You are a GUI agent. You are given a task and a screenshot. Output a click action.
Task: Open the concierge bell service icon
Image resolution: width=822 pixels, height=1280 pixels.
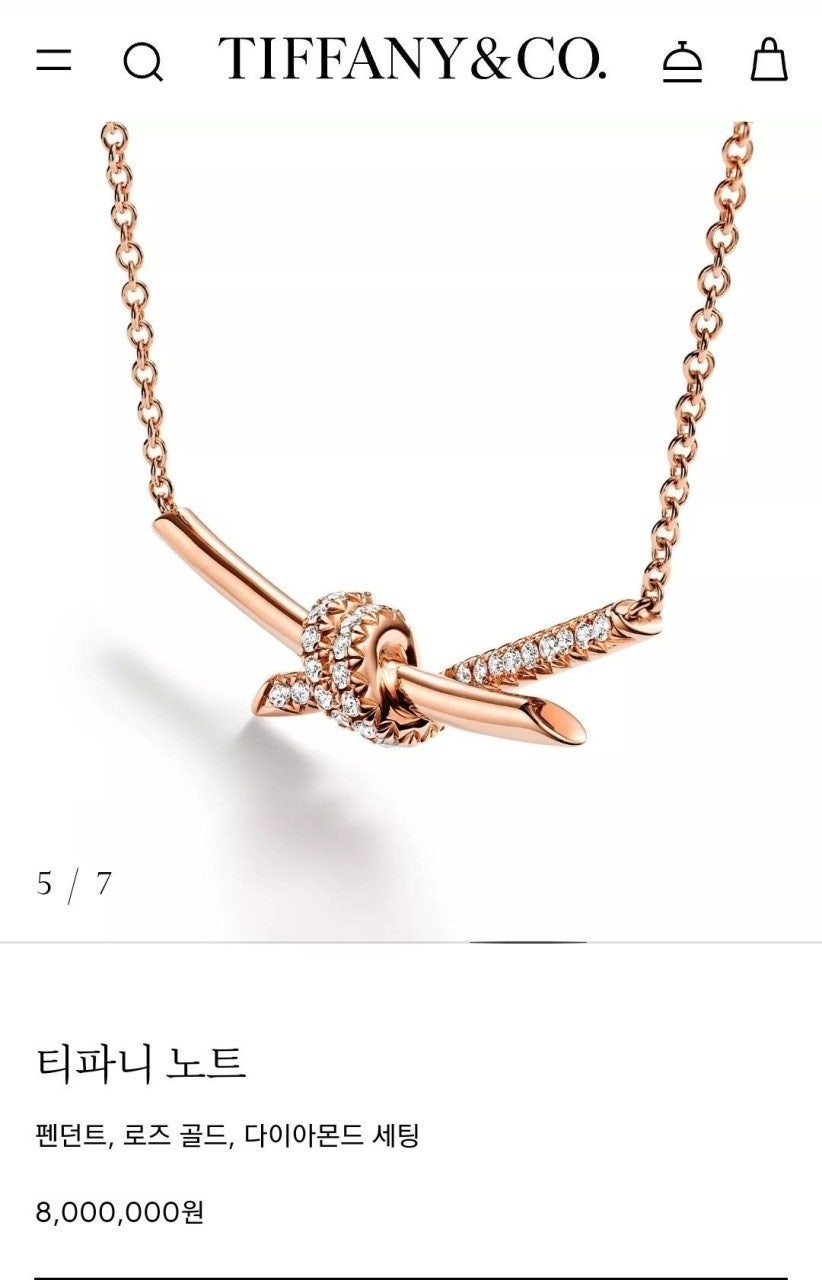click(682, 61)
